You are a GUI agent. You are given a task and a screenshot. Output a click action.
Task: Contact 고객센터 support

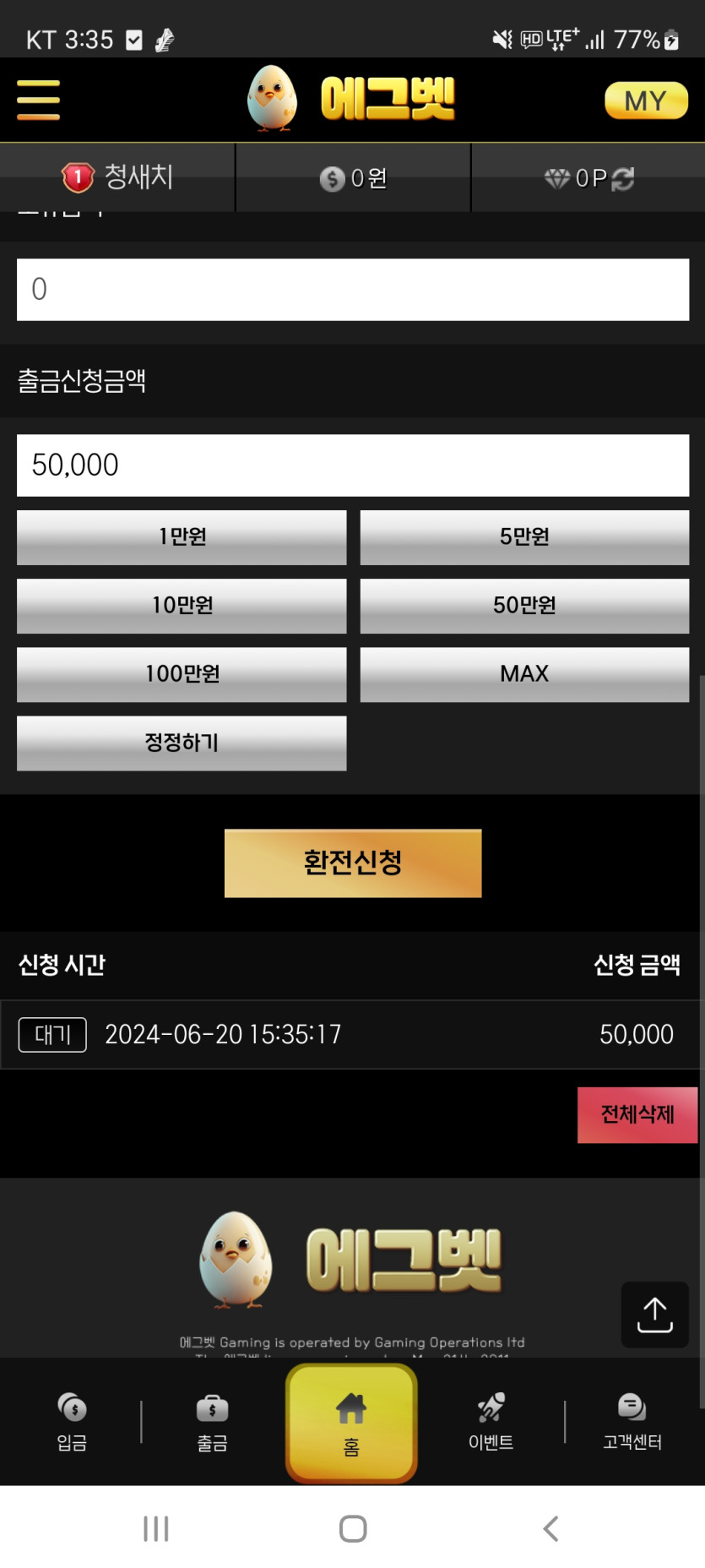pyautogui.click(x=632, y=1422)
